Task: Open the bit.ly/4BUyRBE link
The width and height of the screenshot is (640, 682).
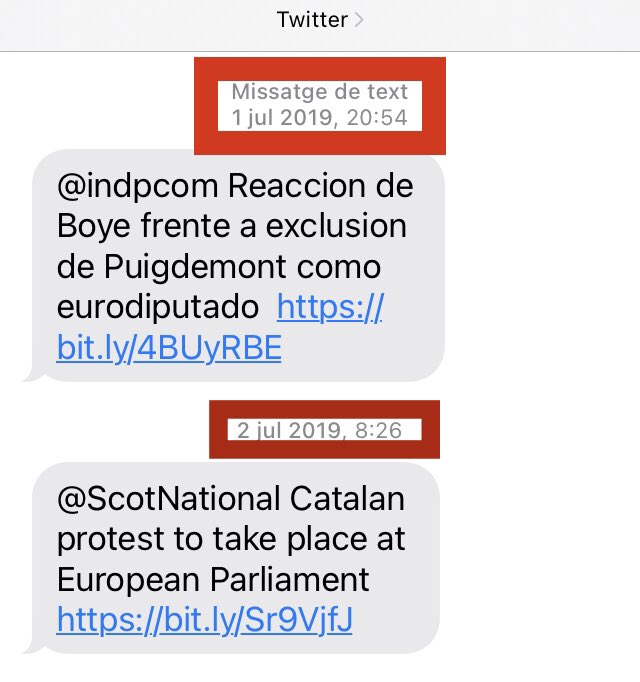Action: pyautogui.click(x=169, y=347)
